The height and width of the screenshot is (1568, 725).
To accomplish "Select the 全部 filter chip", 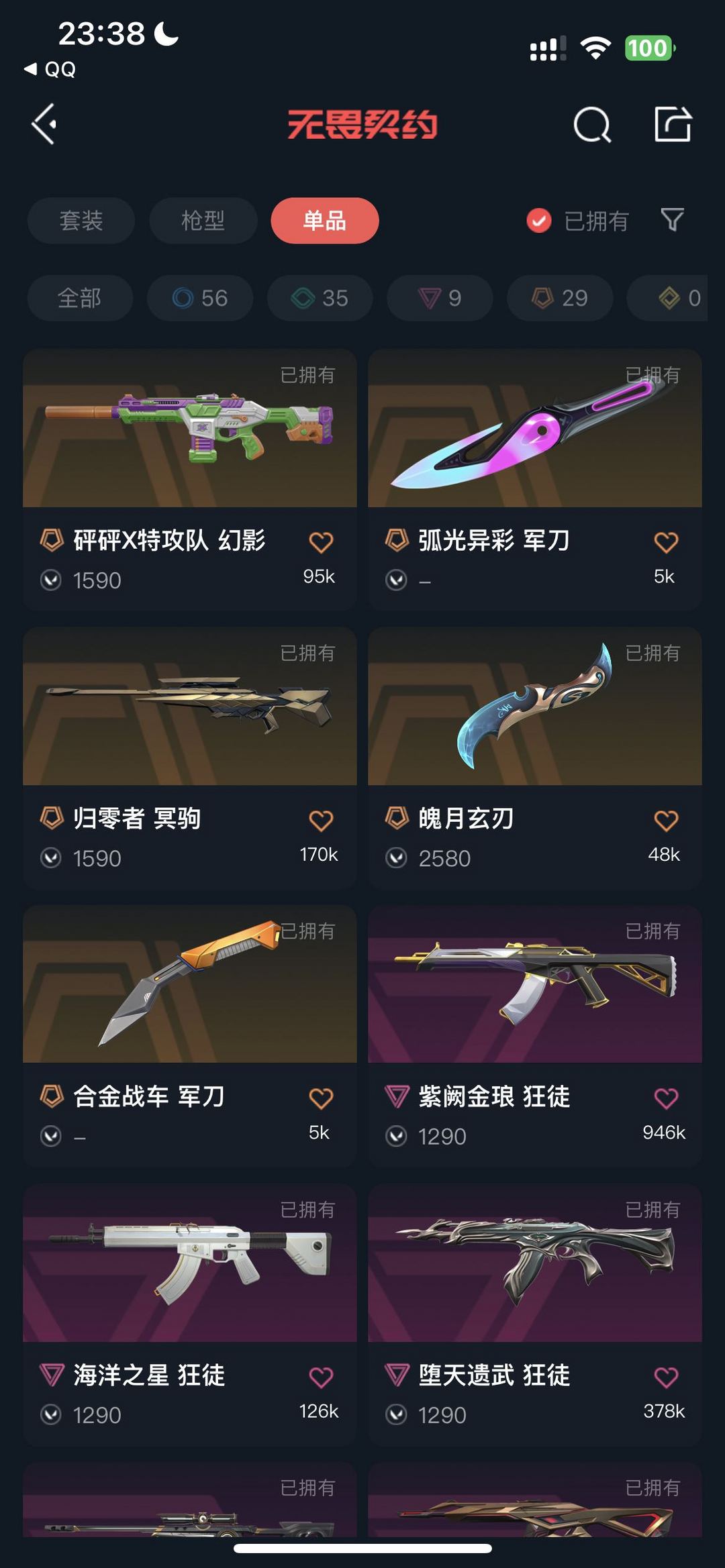I will click(80, 297).
